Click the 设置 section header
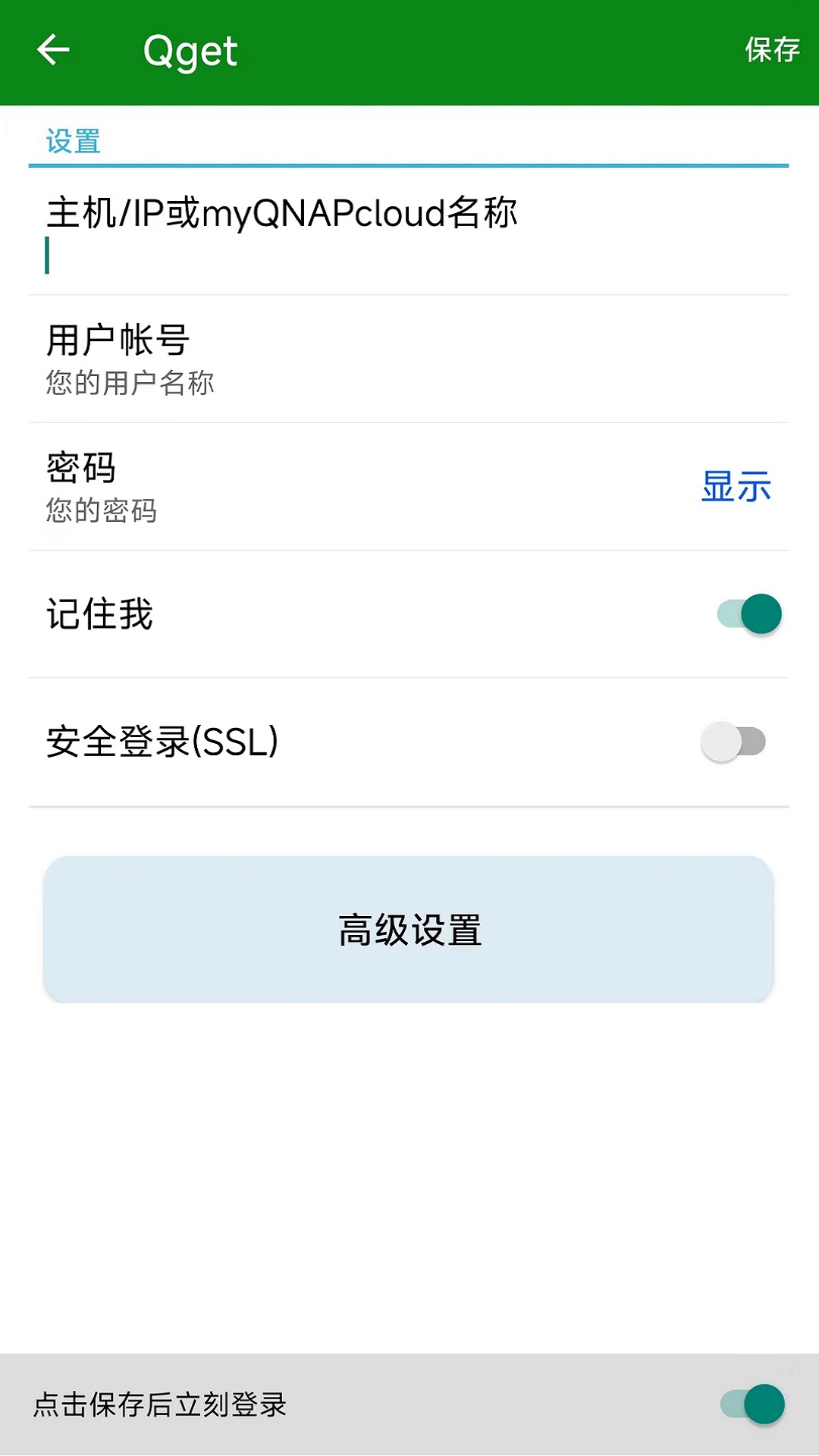 72,141
